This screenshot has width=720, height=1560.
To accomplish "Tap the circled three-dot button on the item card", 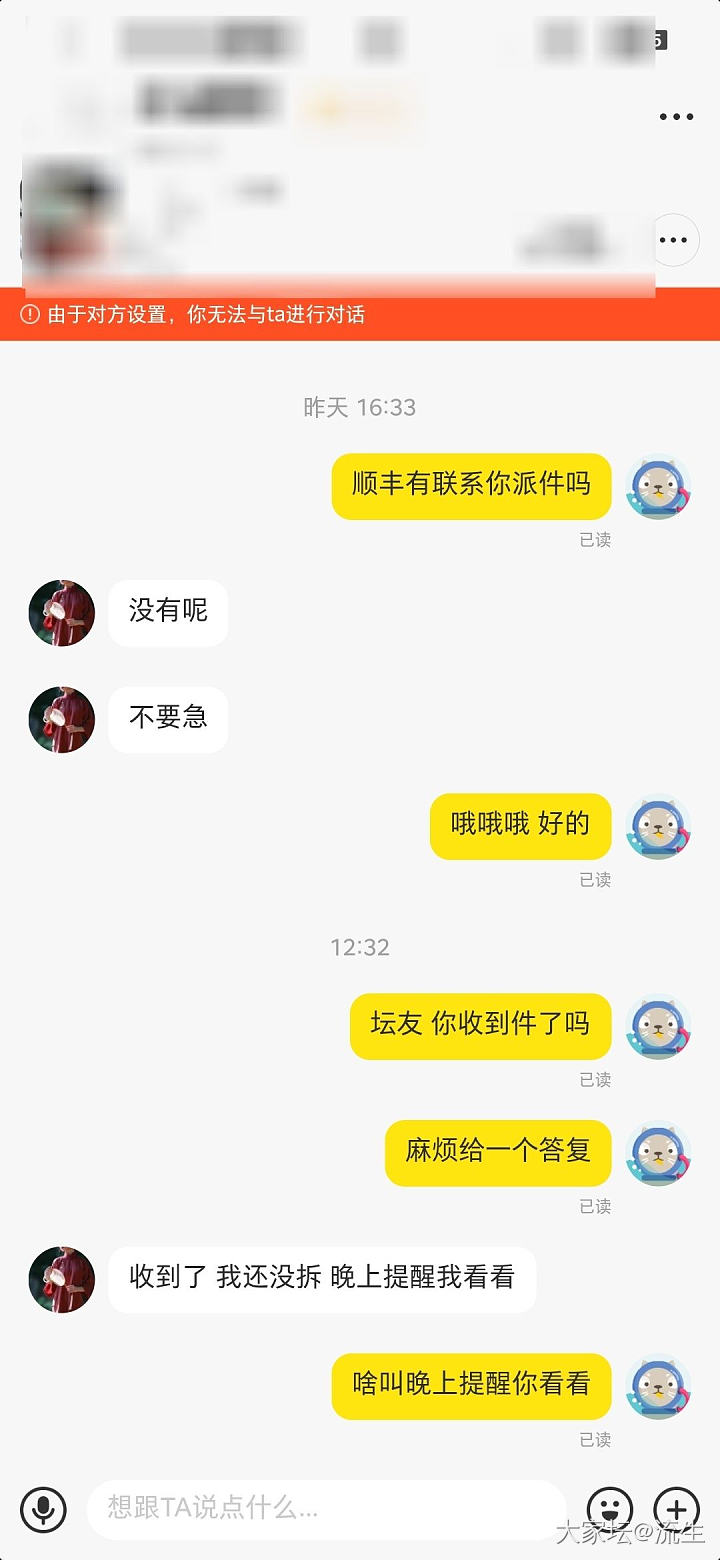I will point(673,240).
